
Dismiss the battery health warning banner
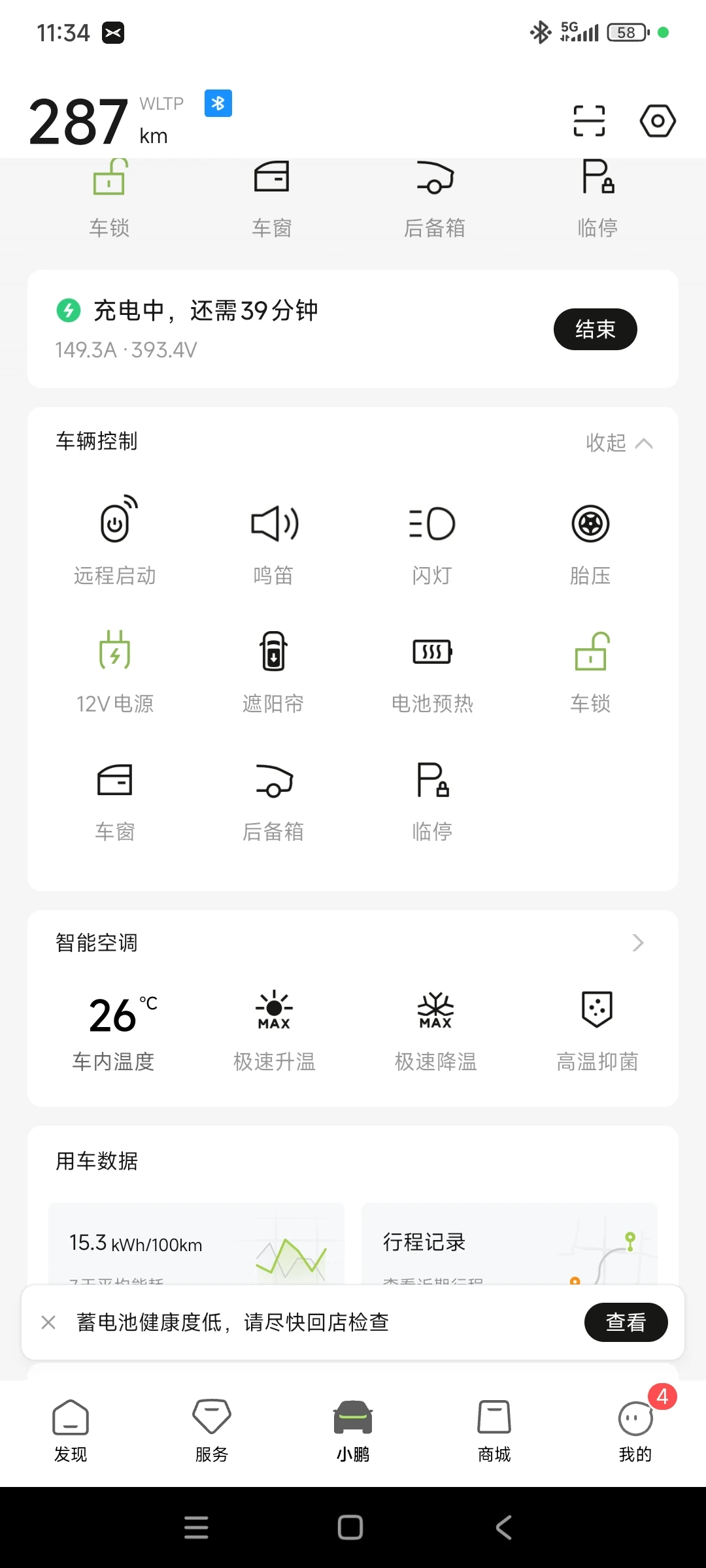(x=48, y=1322)
